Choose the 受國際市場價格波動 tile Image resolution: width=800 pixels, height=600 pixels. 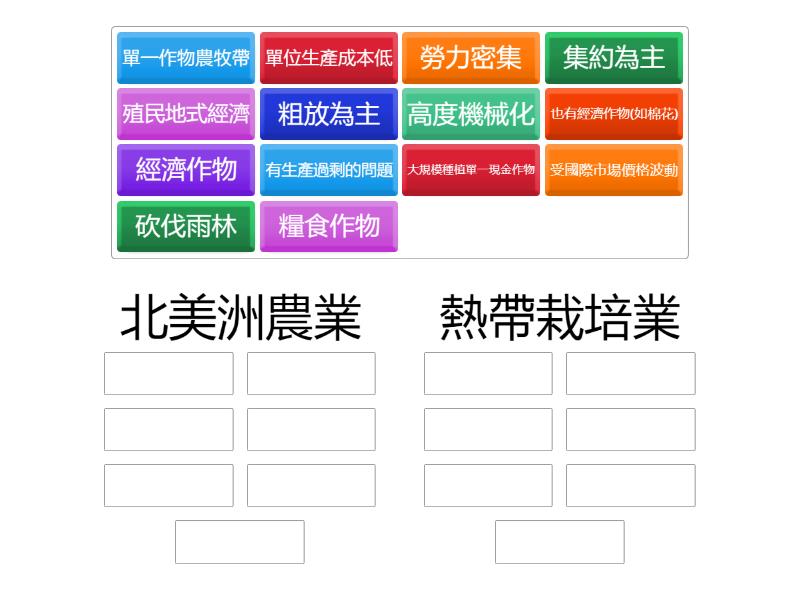[614, 169]
